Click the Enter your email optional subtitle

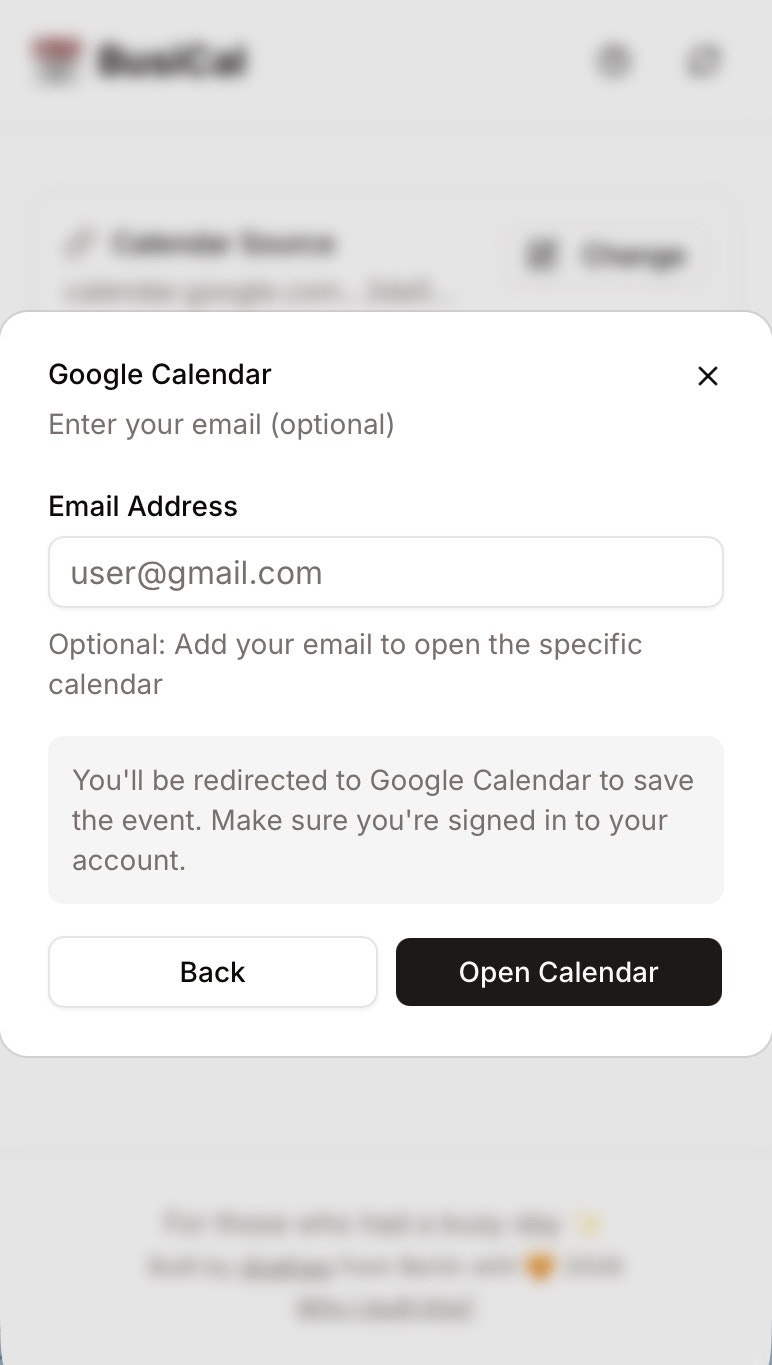(221, 424)
